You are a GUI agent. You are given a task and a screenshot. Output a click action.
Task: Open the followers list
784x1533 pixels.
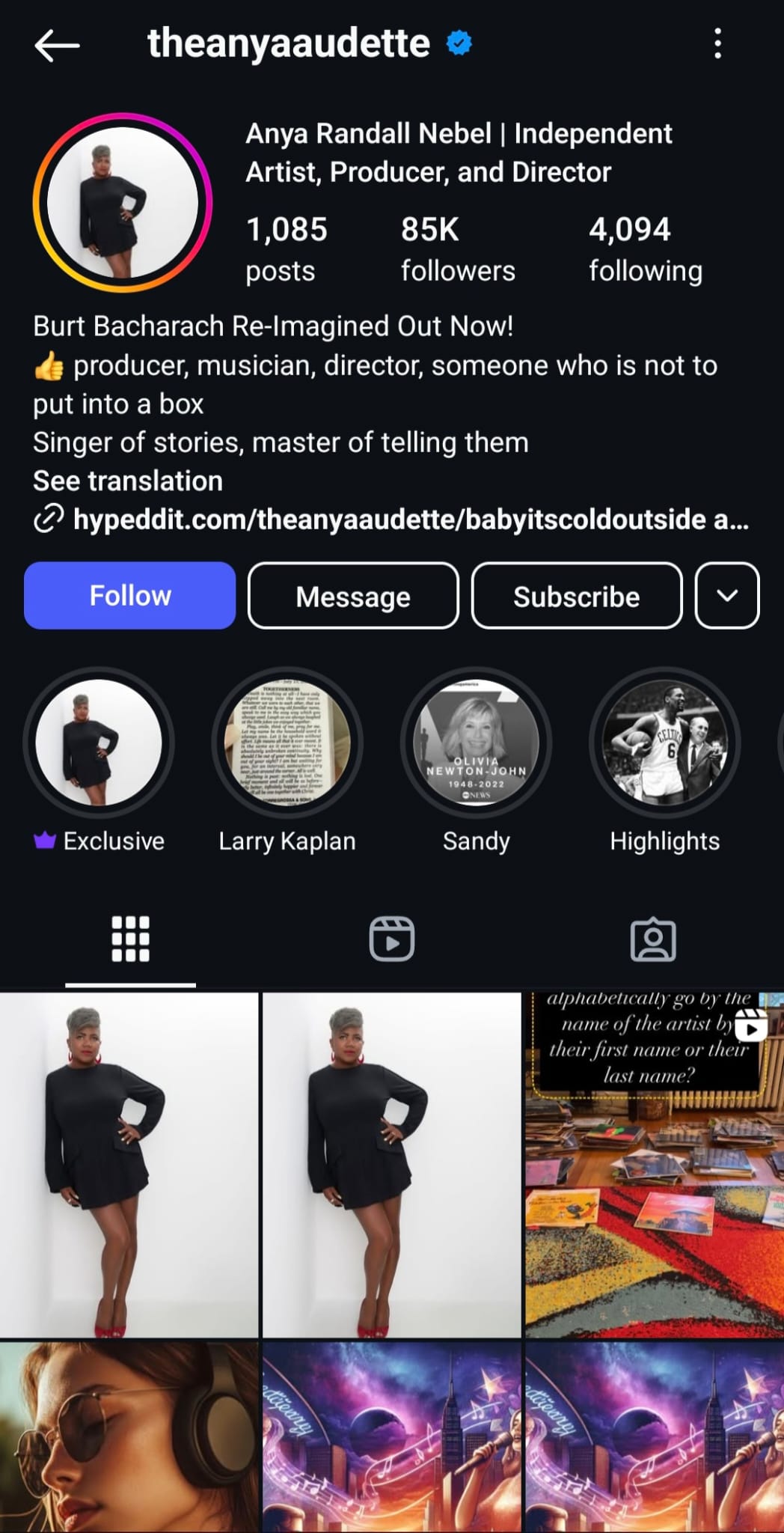458,249
